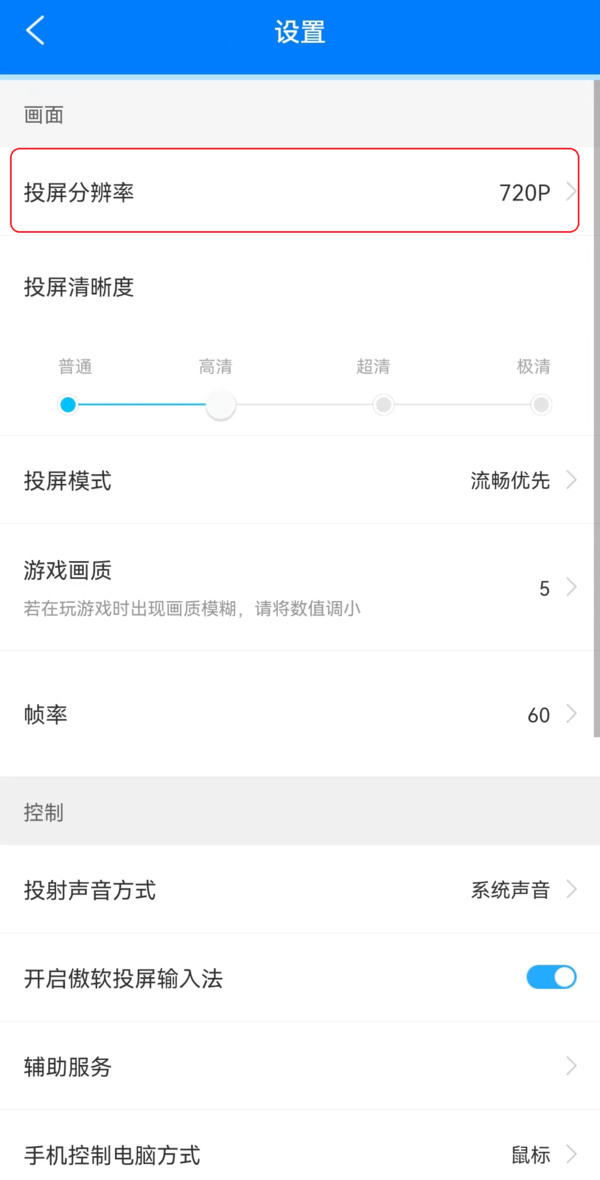Open the 辅助服务 row
The width and height of the screenshot is (600, 1180).
pyautogui.click(x=300, y=1066)
